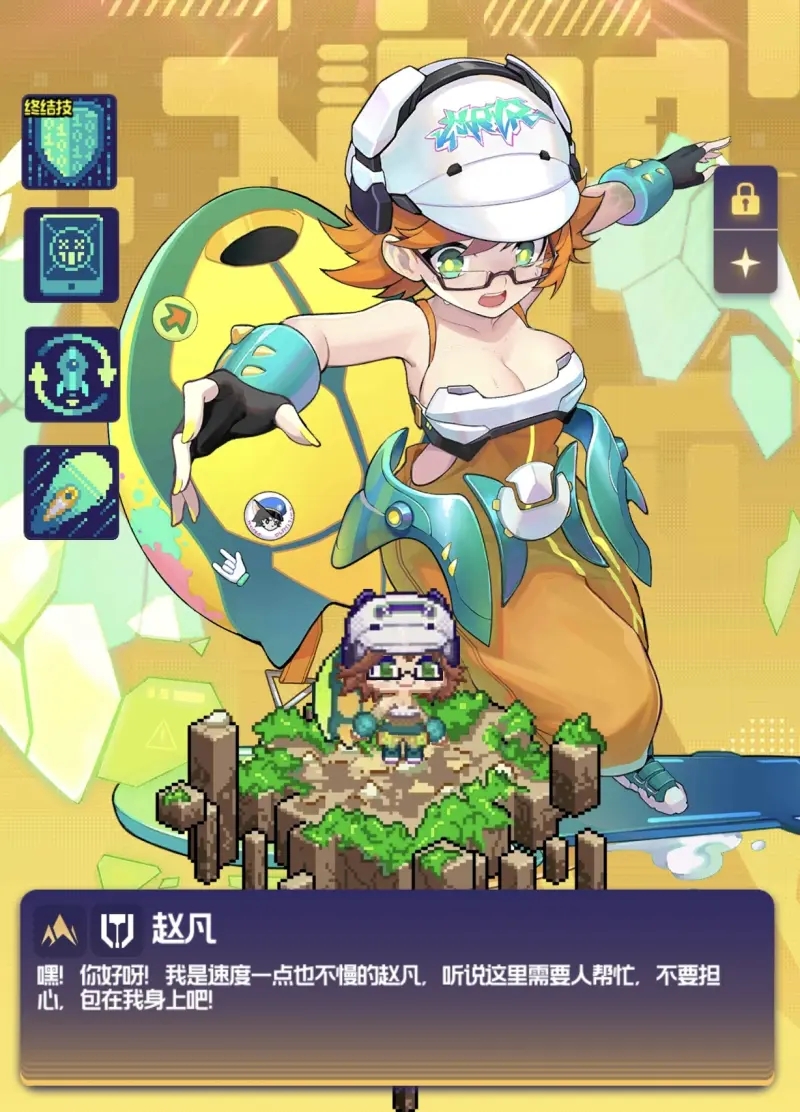Toggle the lock button for 赵凡
Viewport: 800px width, 1112px height.
[x=745, y=200]
